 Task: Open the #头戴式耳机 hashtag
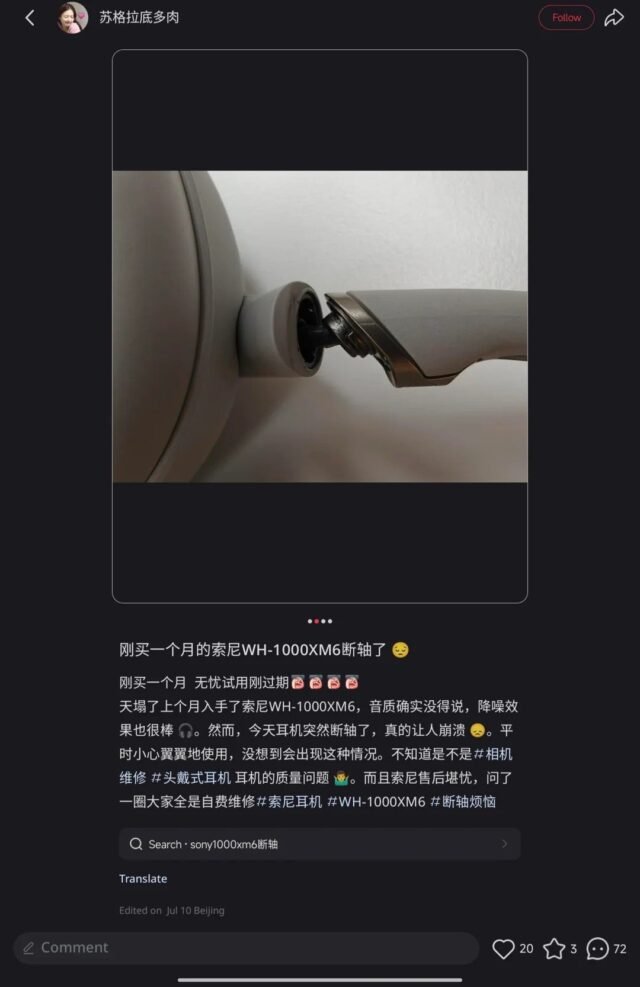(192, 777)
